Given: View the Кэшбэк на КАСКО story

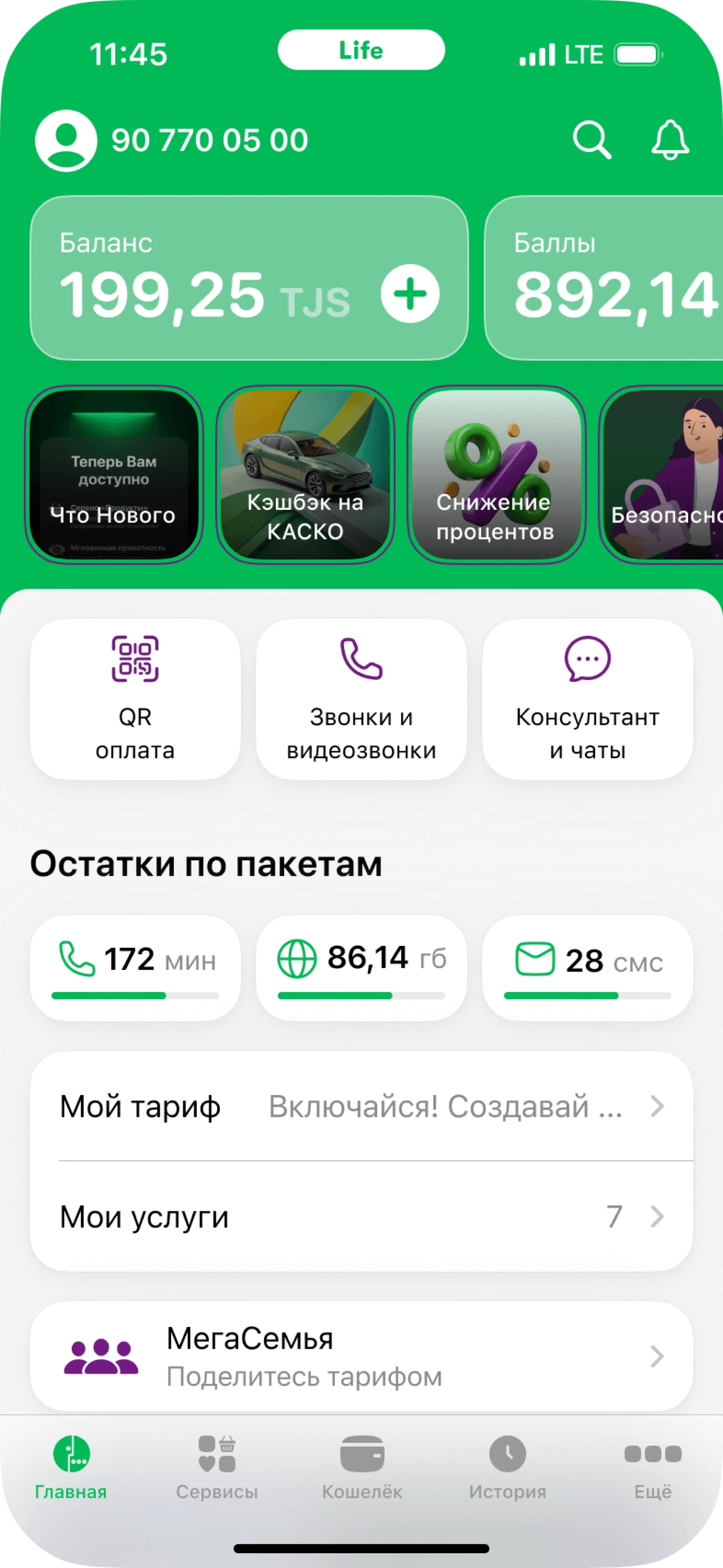Looking at the screenshot, I should coord(305,475).
